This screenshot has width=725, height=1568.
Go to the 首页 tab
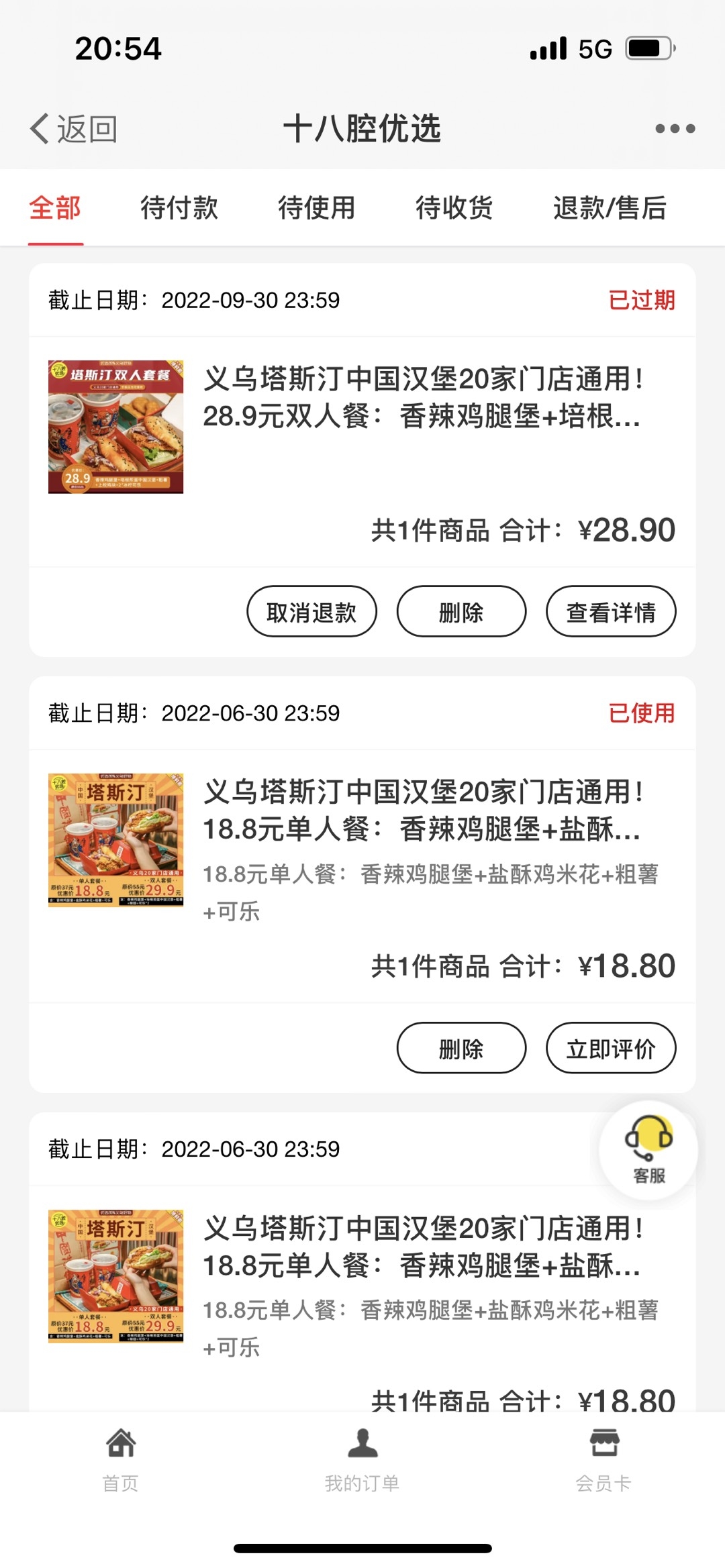coord(121,1459)
